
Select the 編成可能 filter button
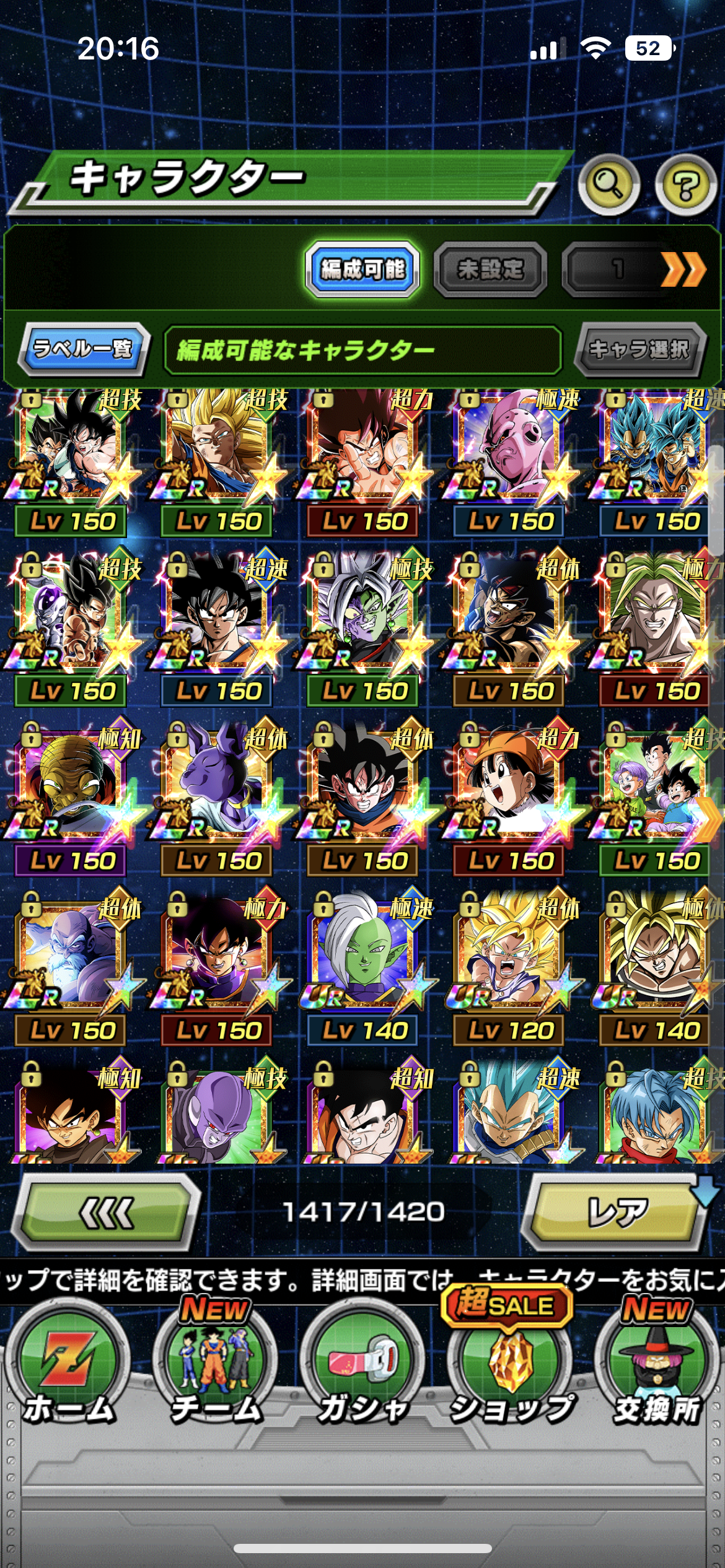[362, 269]
